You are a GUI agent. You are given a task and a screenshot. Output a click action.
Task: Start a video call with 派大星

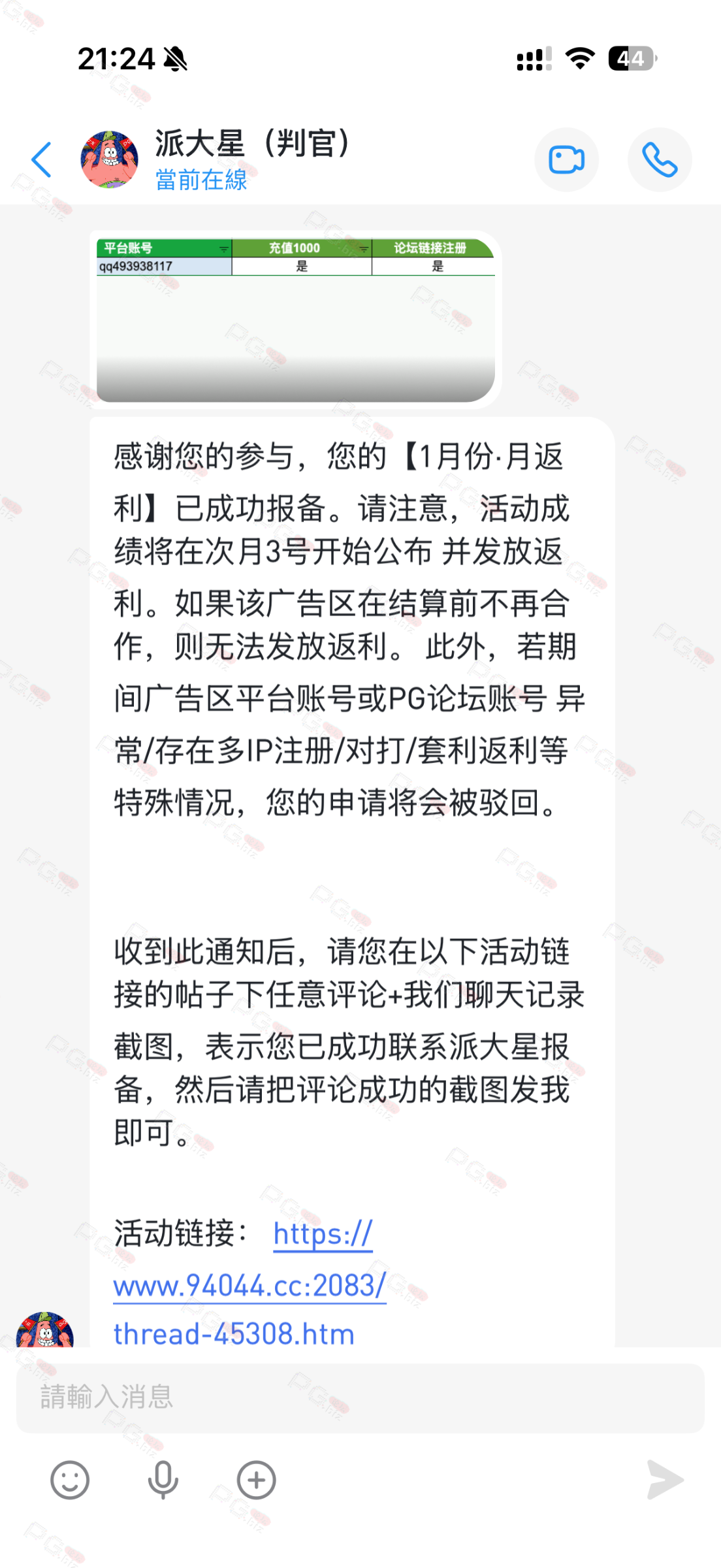[x=566, y=159]
